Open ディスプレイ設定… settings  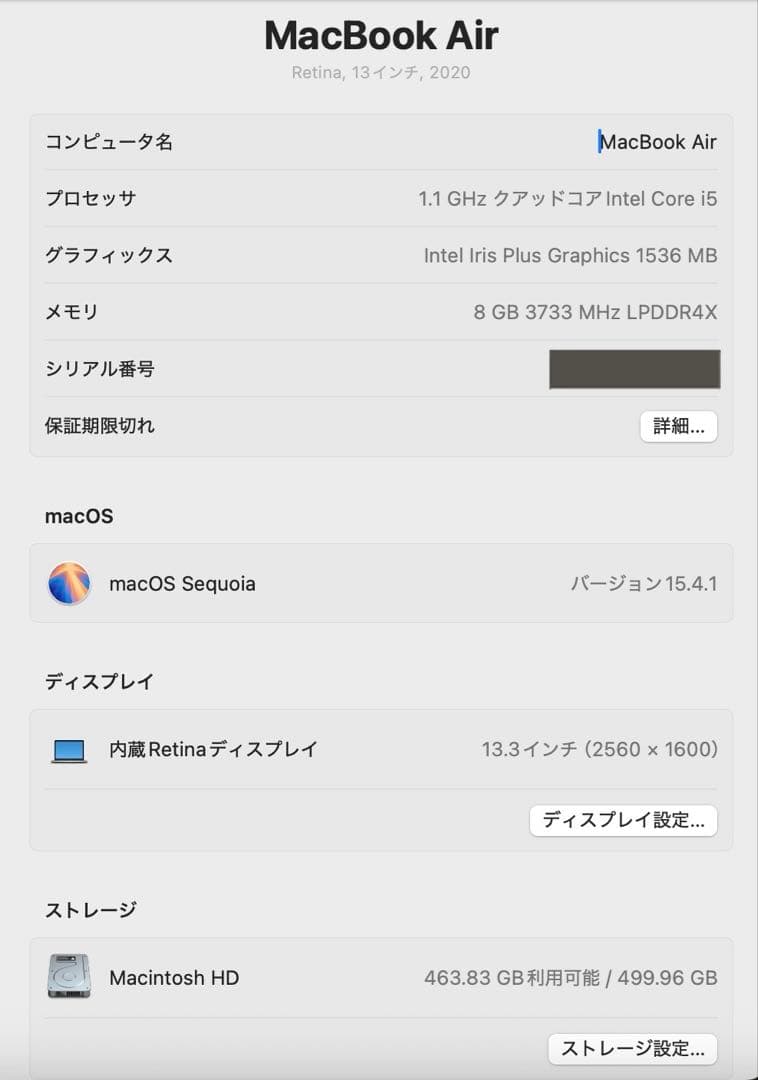point(623,820)
